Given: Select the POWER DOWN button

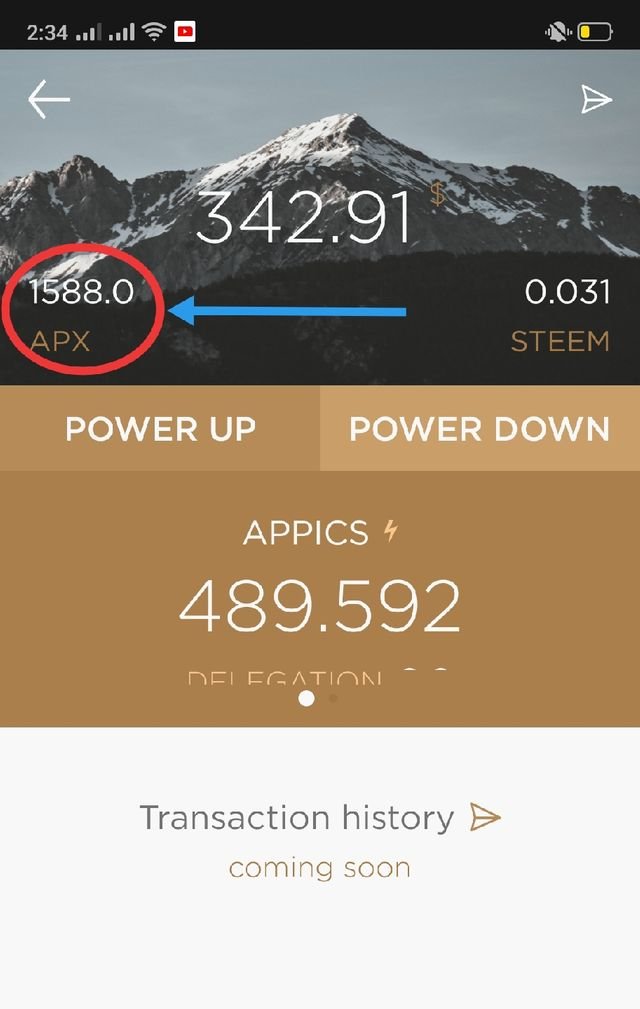Looking at the screenshot, I should point(479,429).
